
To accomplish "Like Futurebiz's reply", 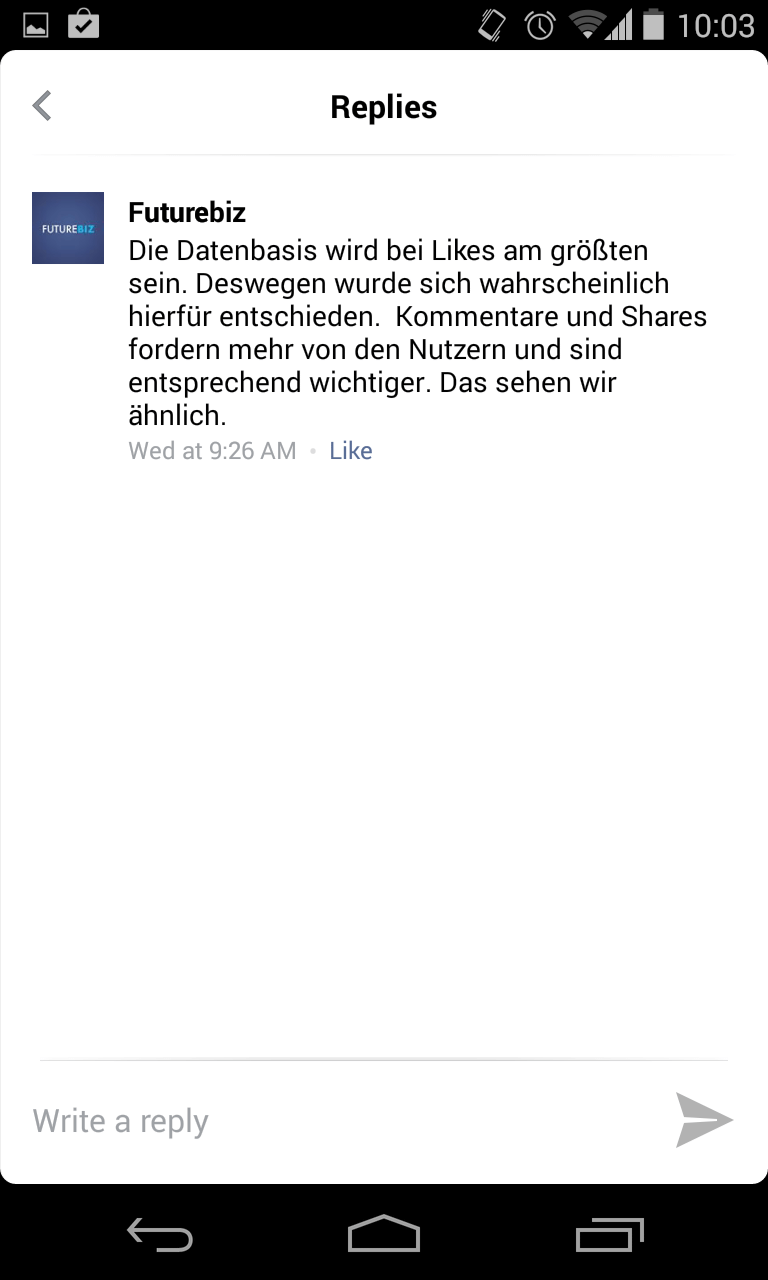I will [351, 451].
